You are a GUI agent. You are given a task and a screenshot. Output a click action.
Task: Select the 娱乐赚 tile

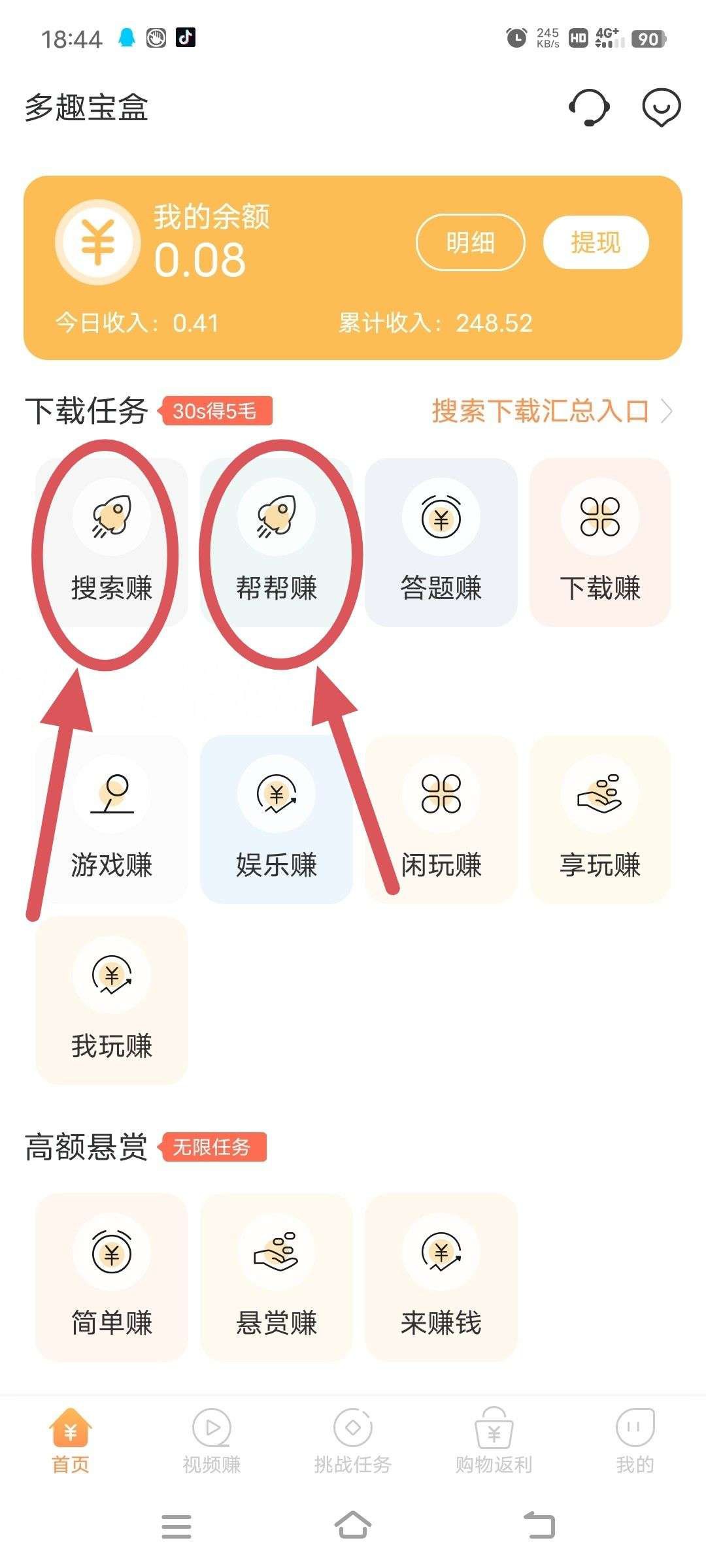tap(276, 821)
